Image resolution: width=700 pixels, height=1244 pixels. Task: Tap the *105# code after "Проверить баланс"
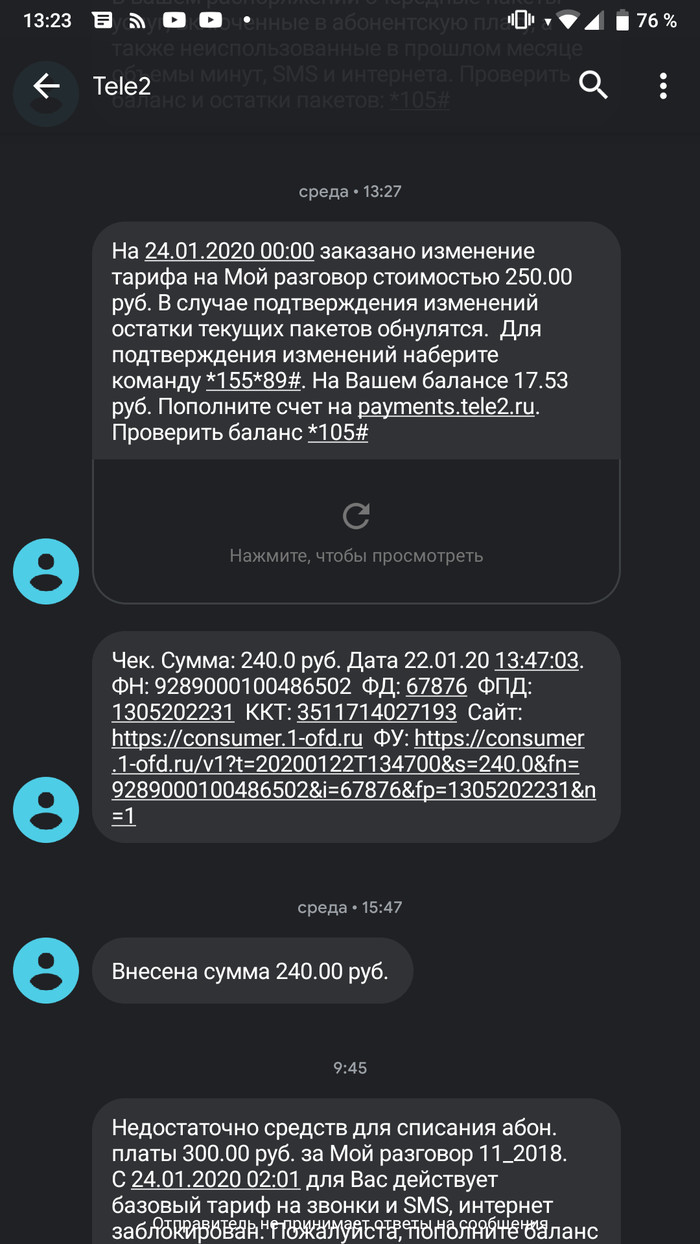click(338, 432)
